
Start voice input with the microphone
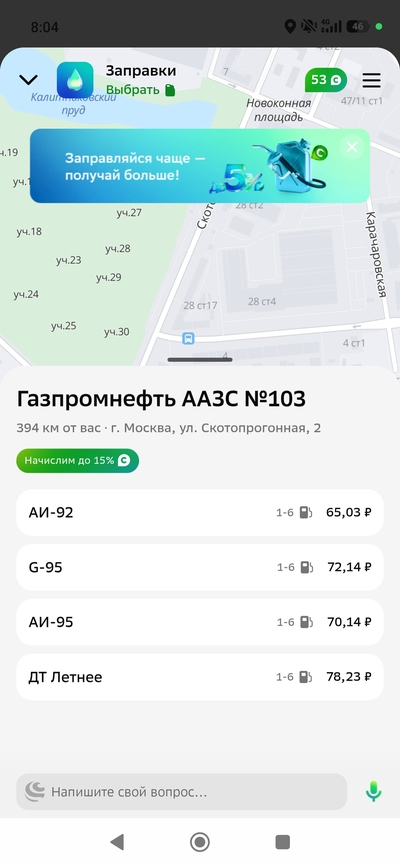coord(373,791)
